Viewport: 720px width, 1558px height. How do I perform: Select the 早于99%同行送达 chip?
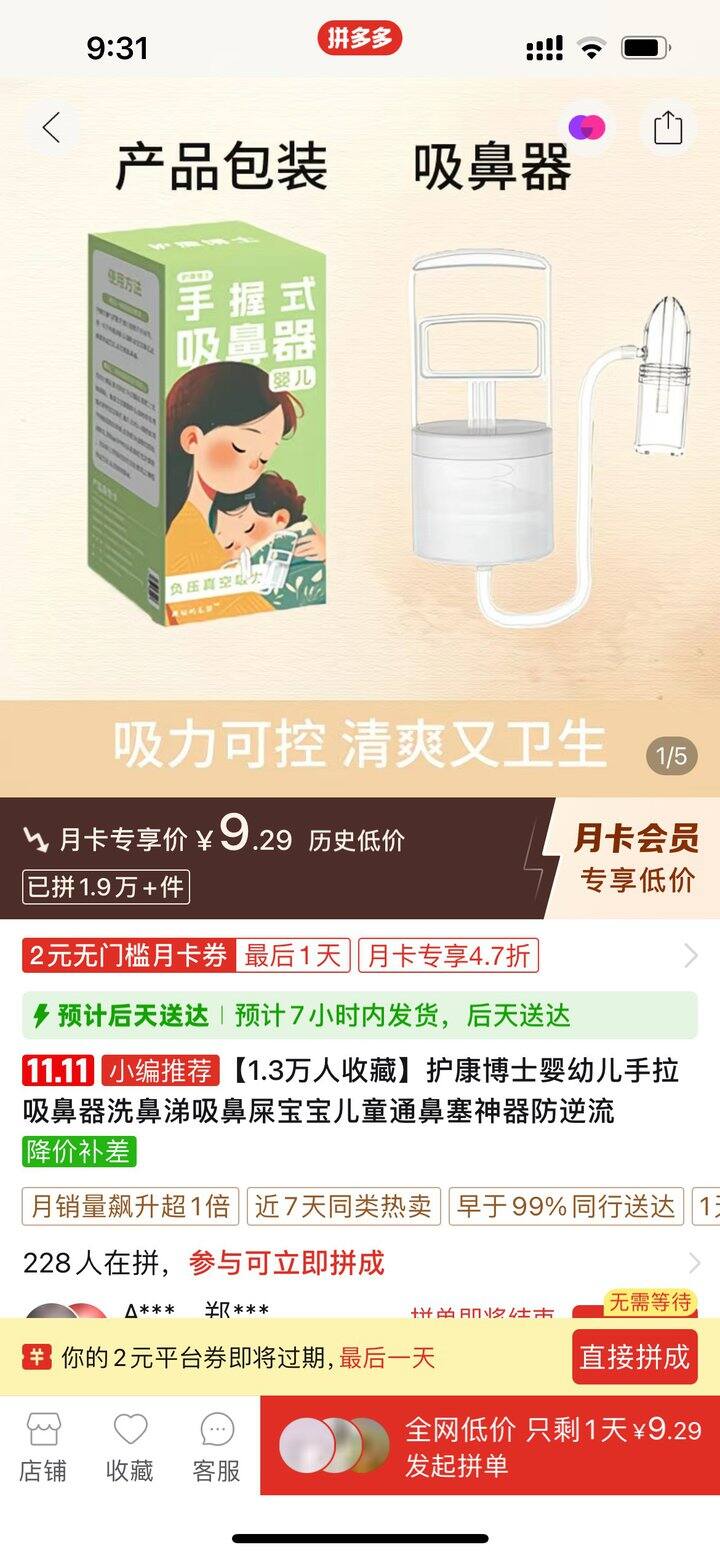[565, 1206]
